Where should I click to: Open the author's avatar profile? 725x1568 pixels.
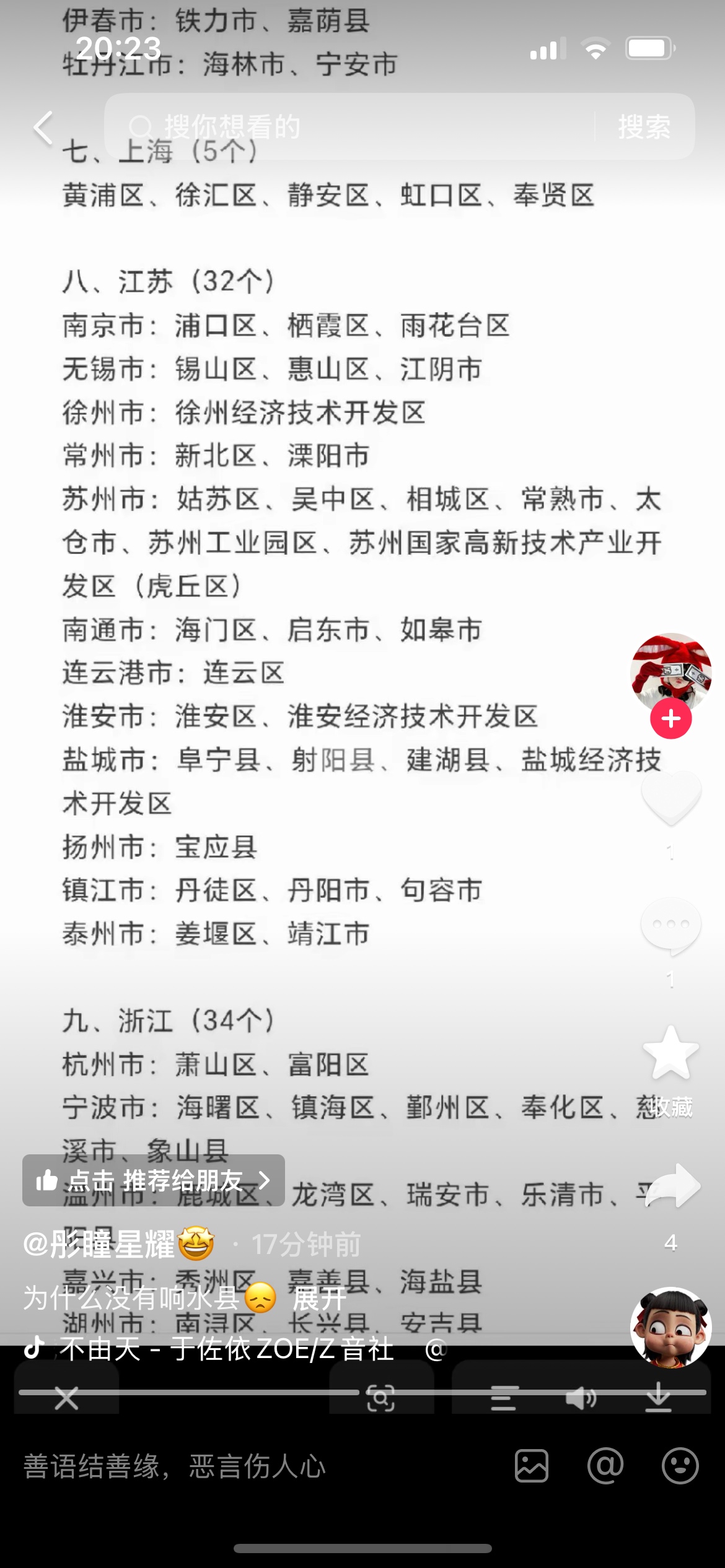pyautogui.click(x=670, y=671)
